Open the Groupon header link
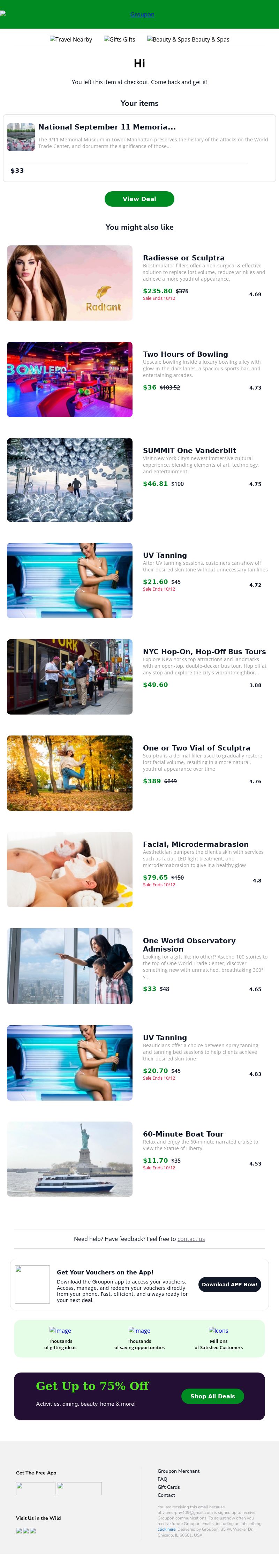 (142, 14)
